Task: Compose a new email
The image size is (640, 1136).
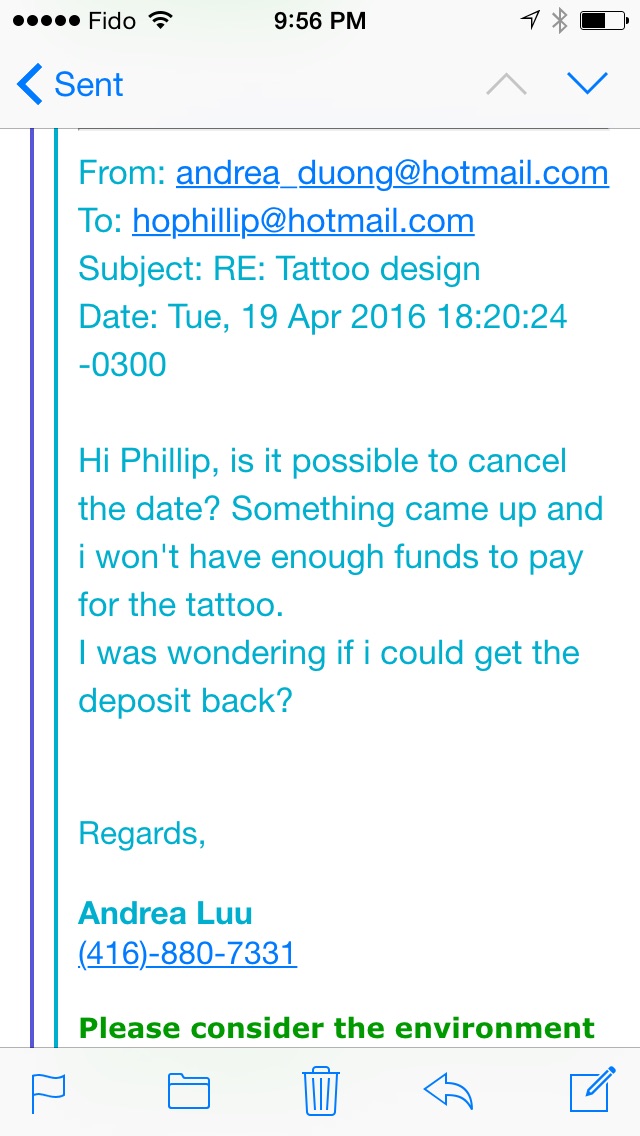Action: [x=591, y=1091]
